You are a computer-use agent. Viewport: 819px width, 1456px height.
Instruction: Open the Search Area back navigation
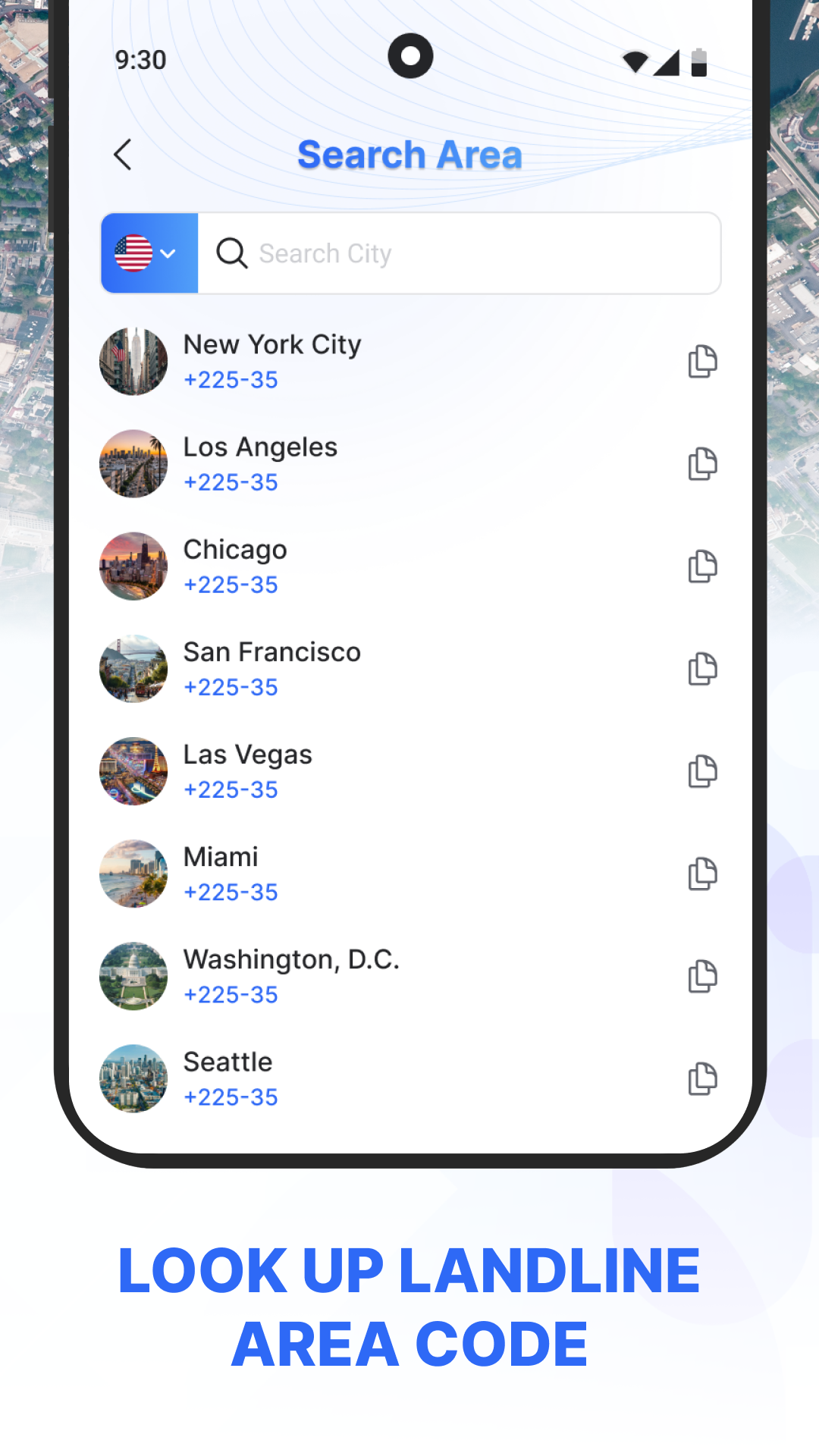pos(124,155)
